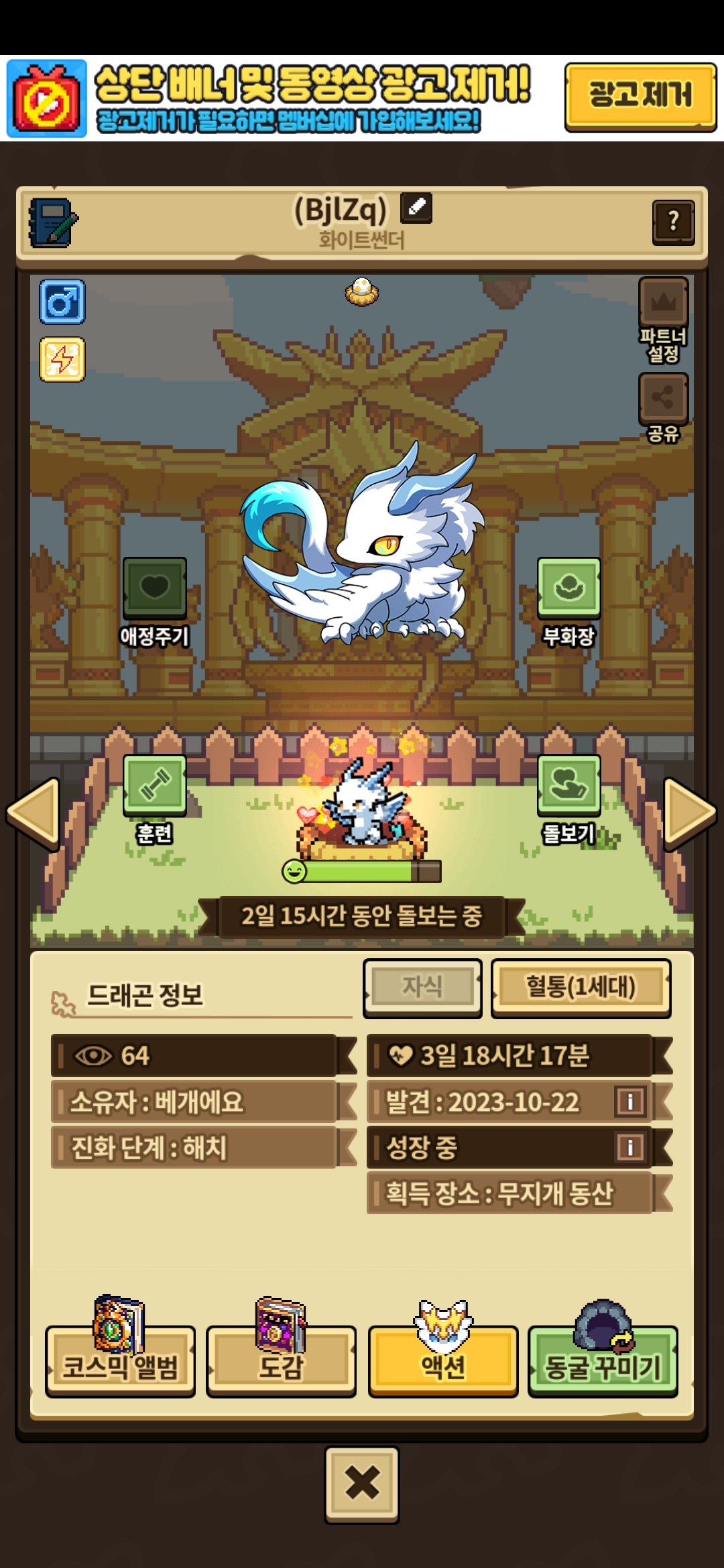The height and width of the screenshot is (1568, 724).
Task: Close the dragon info panel
Action: coord(362,1484)
